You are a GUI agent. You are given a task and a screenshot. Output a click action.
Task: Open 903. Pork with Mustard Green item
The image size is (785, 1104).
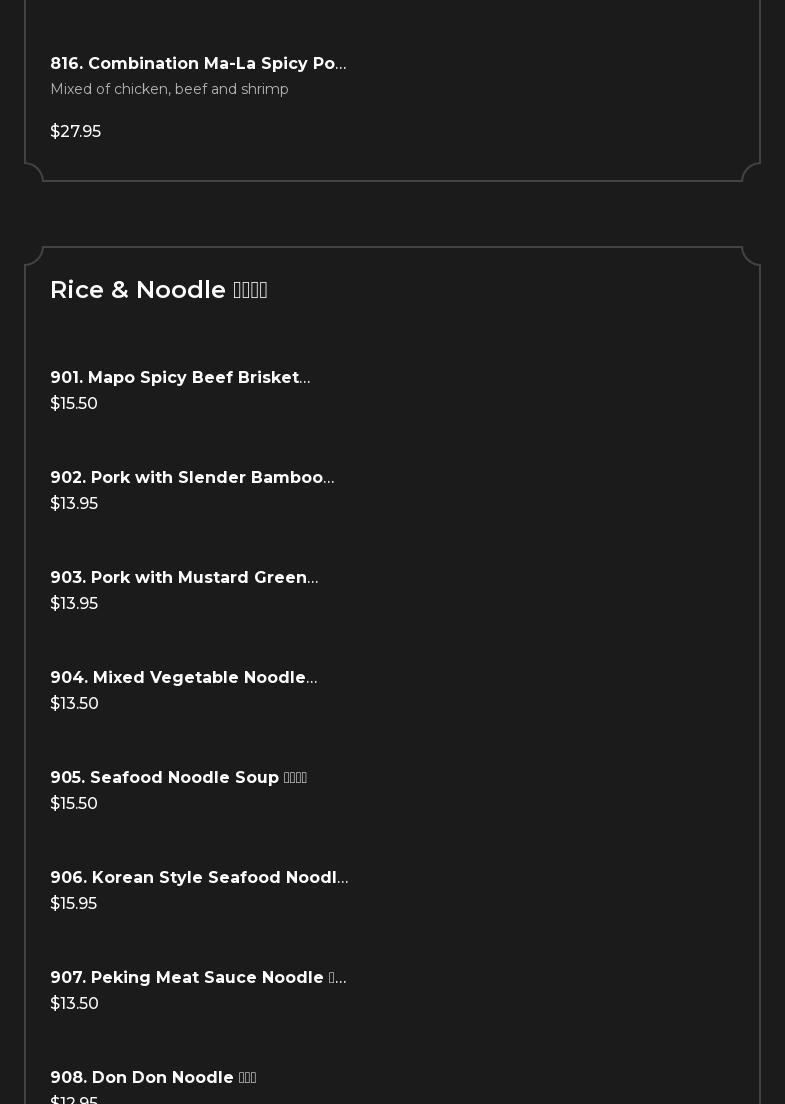184,578
